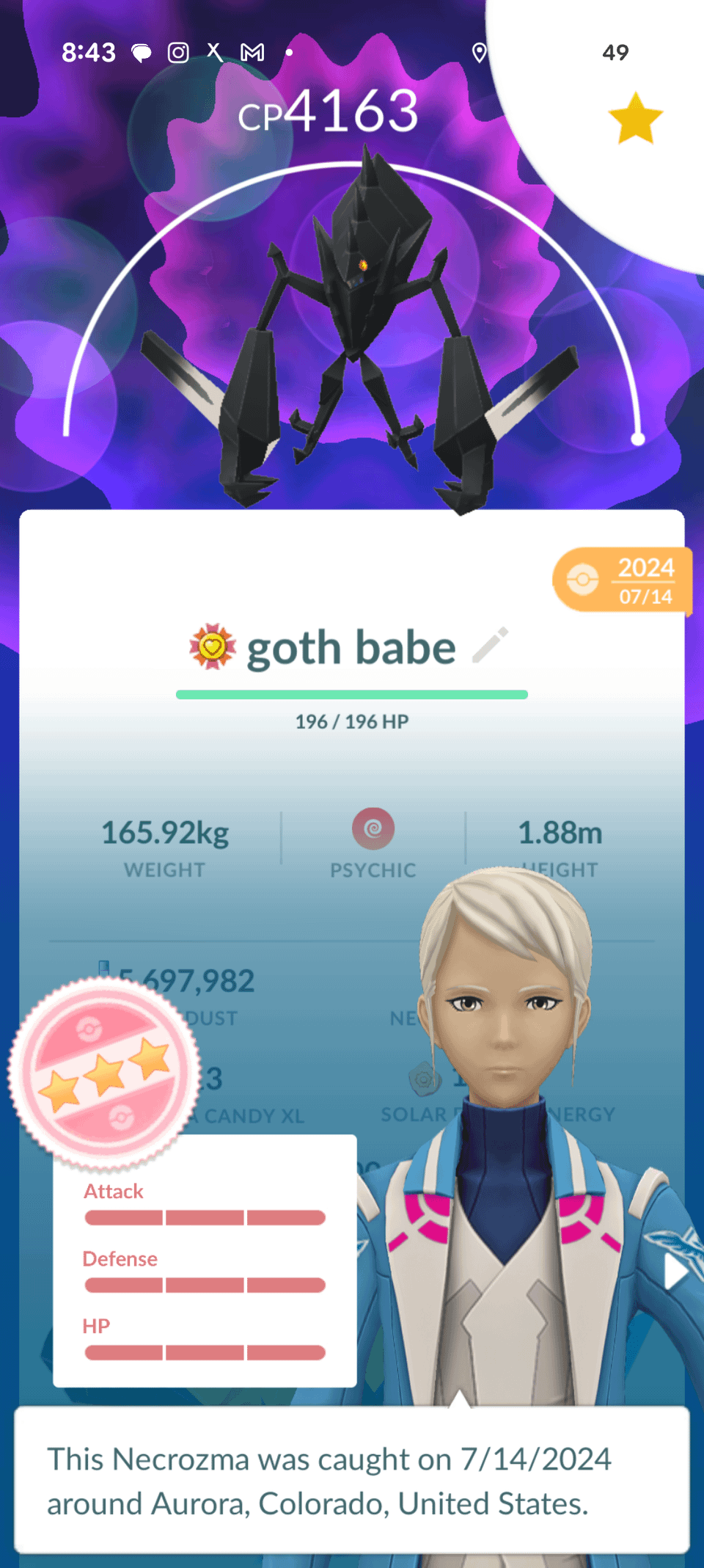Open the 2024 07/14 catch date badge
The image size is (704, 1568).
[623, 580]
